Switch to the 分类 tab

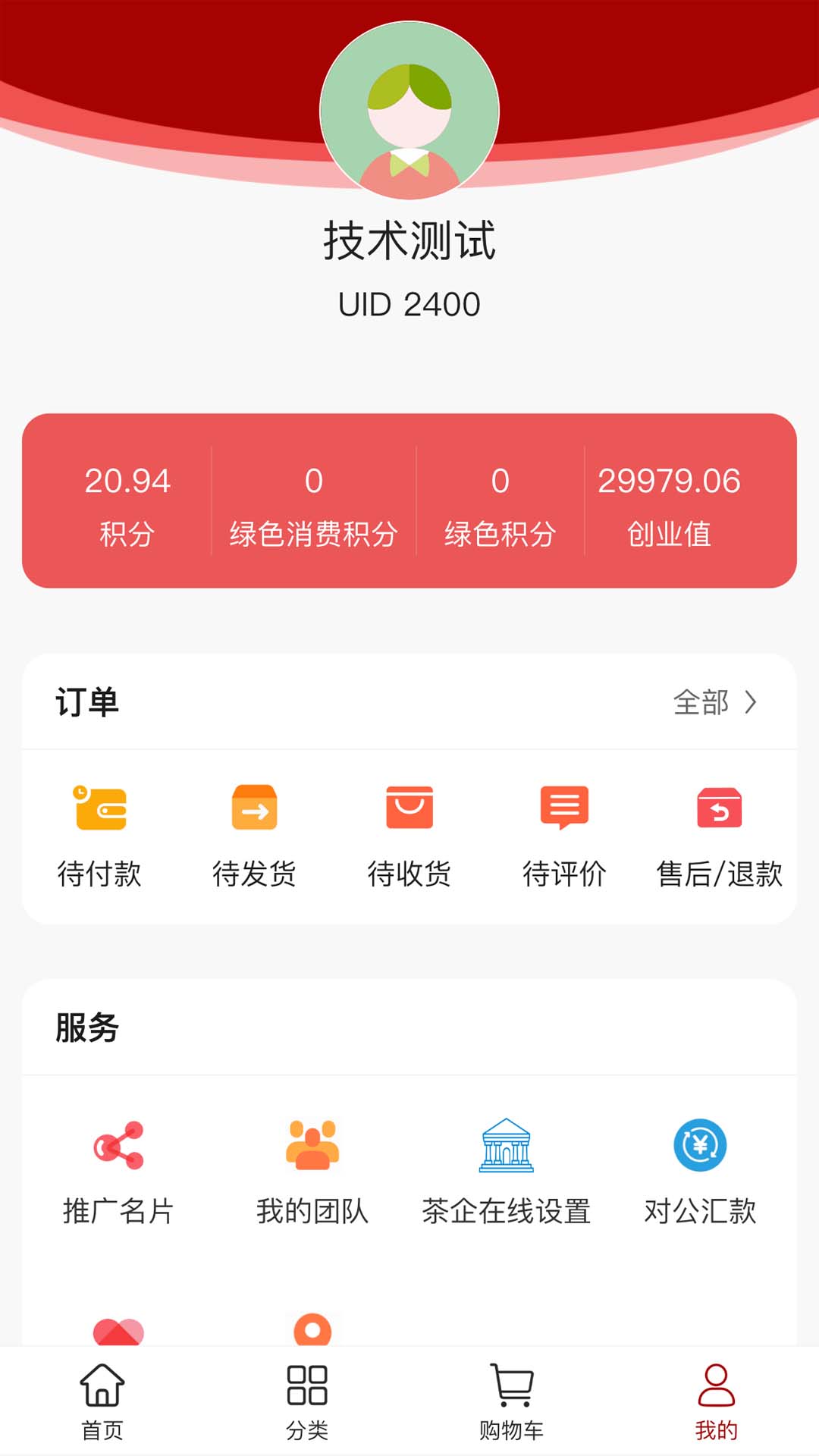(x=307, y=1401)
